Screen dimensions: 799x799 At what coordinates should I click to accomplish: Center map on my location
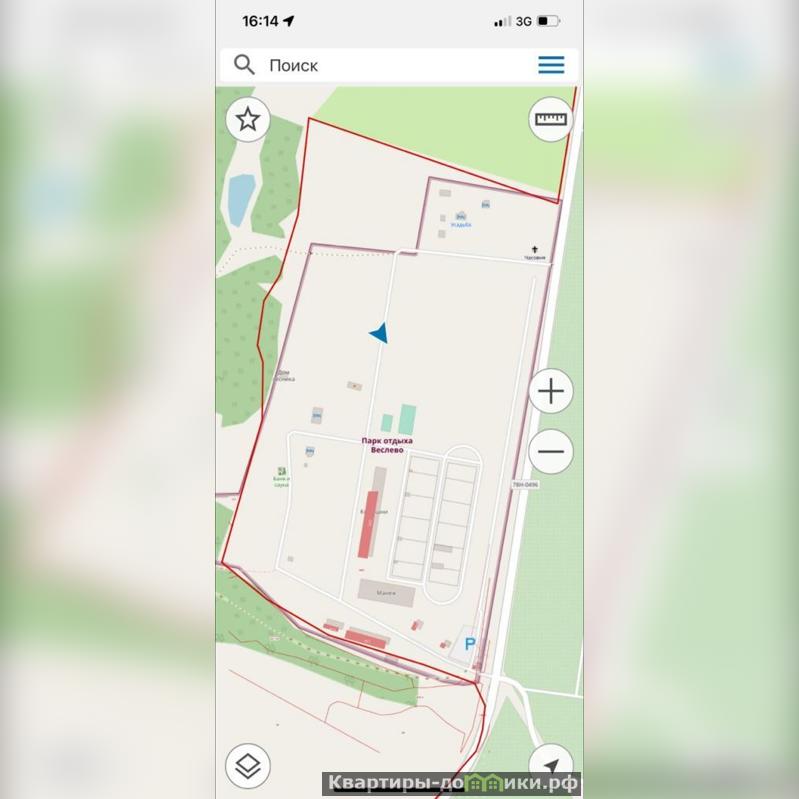coord(550,763)
